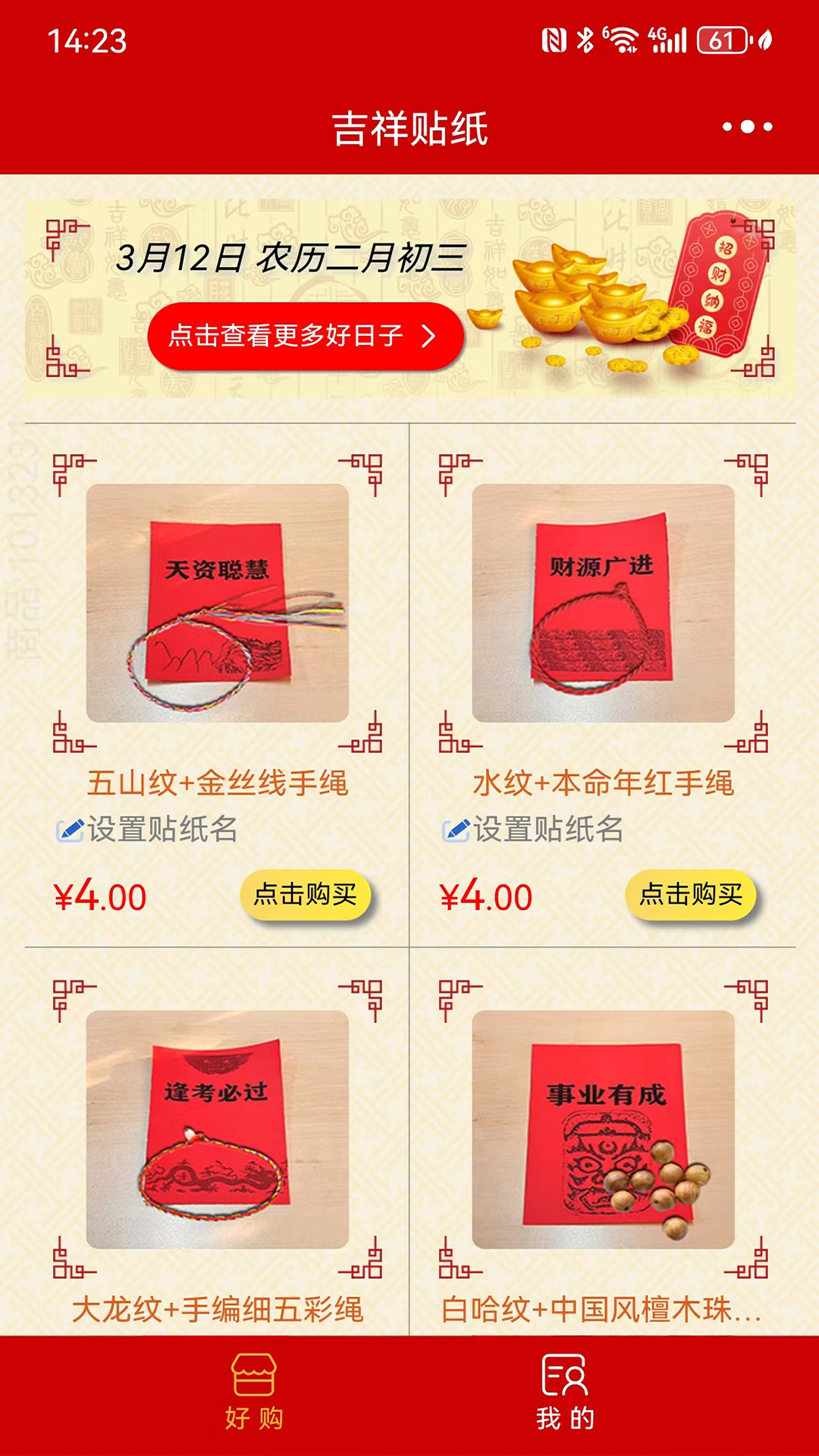Buy the 水纹+本命年红手绳 item
The height and width of the screenshot is (1456, 819).
tap(691, 895)
